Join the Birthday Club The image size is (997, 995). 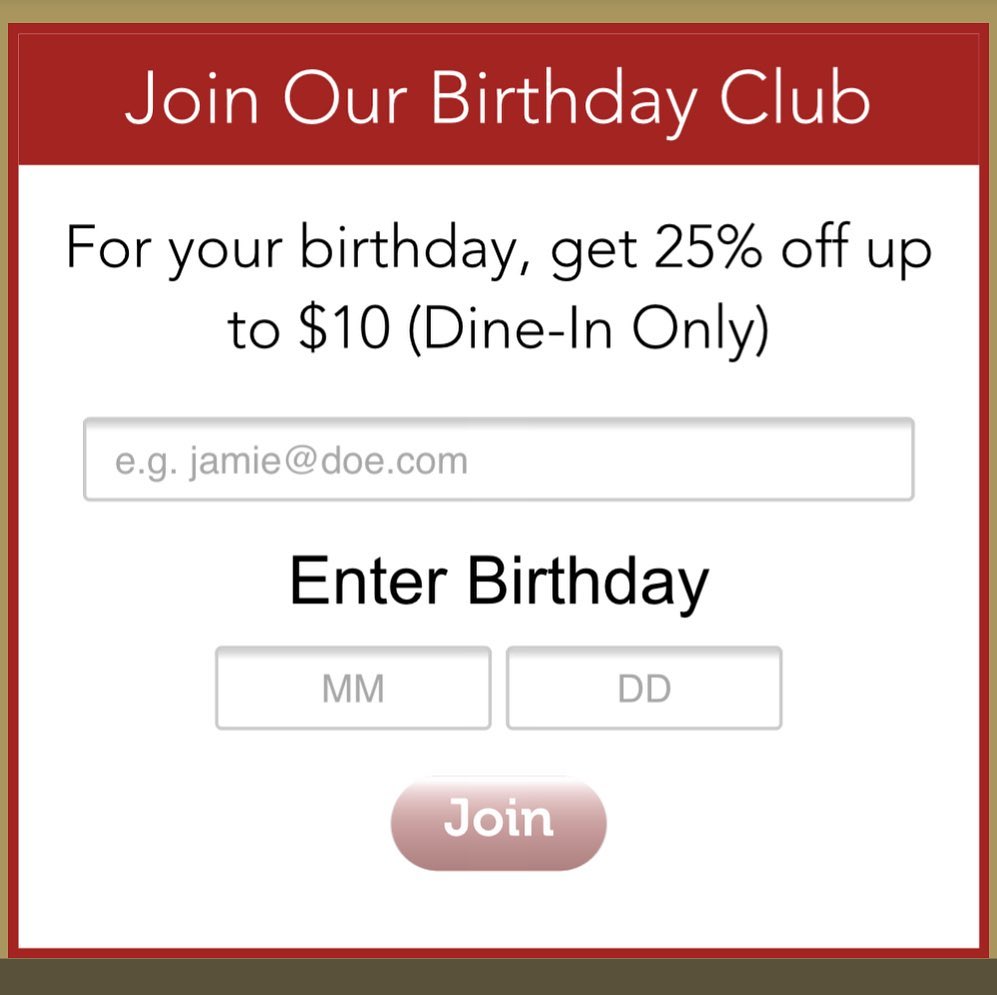(498, 821)
